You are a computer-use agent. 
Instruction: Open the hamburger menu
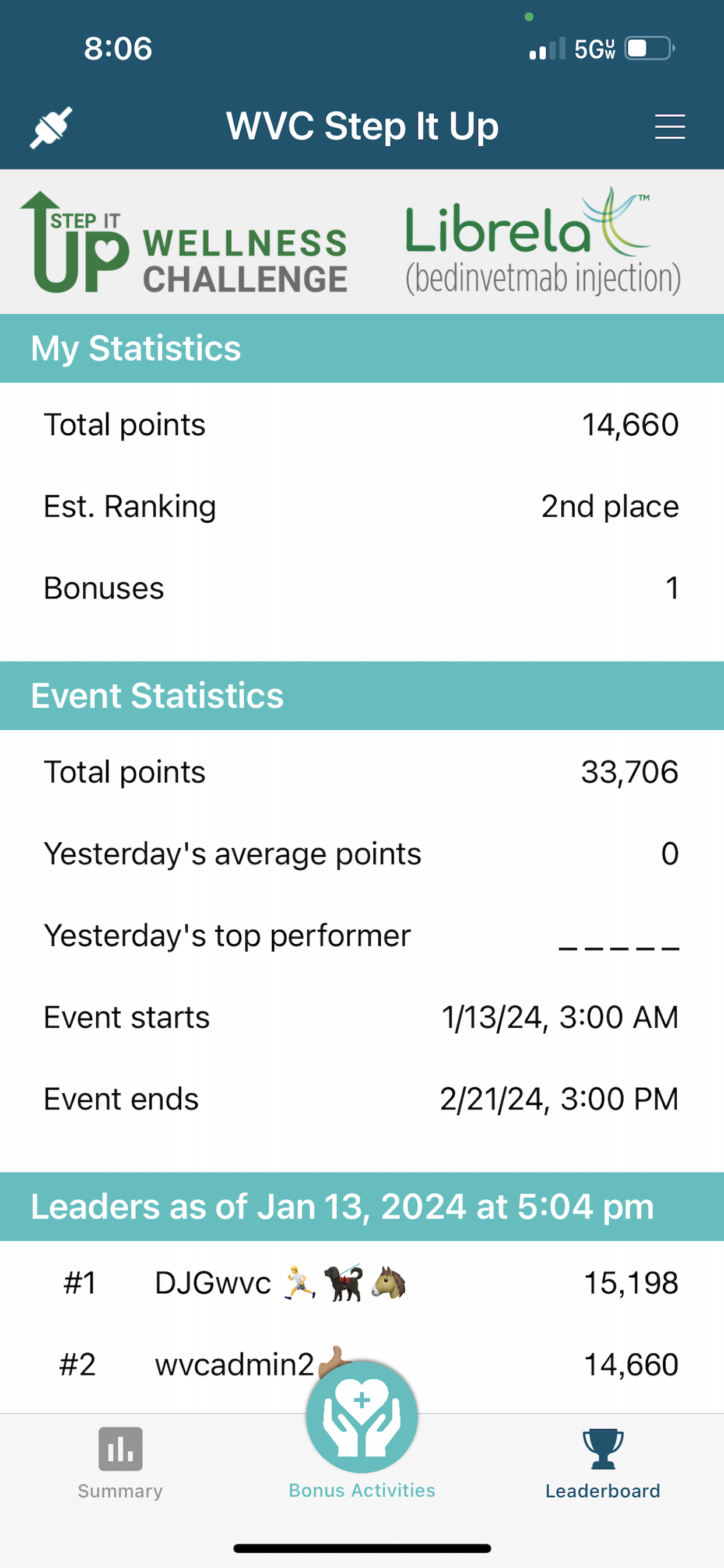[670, 127]
